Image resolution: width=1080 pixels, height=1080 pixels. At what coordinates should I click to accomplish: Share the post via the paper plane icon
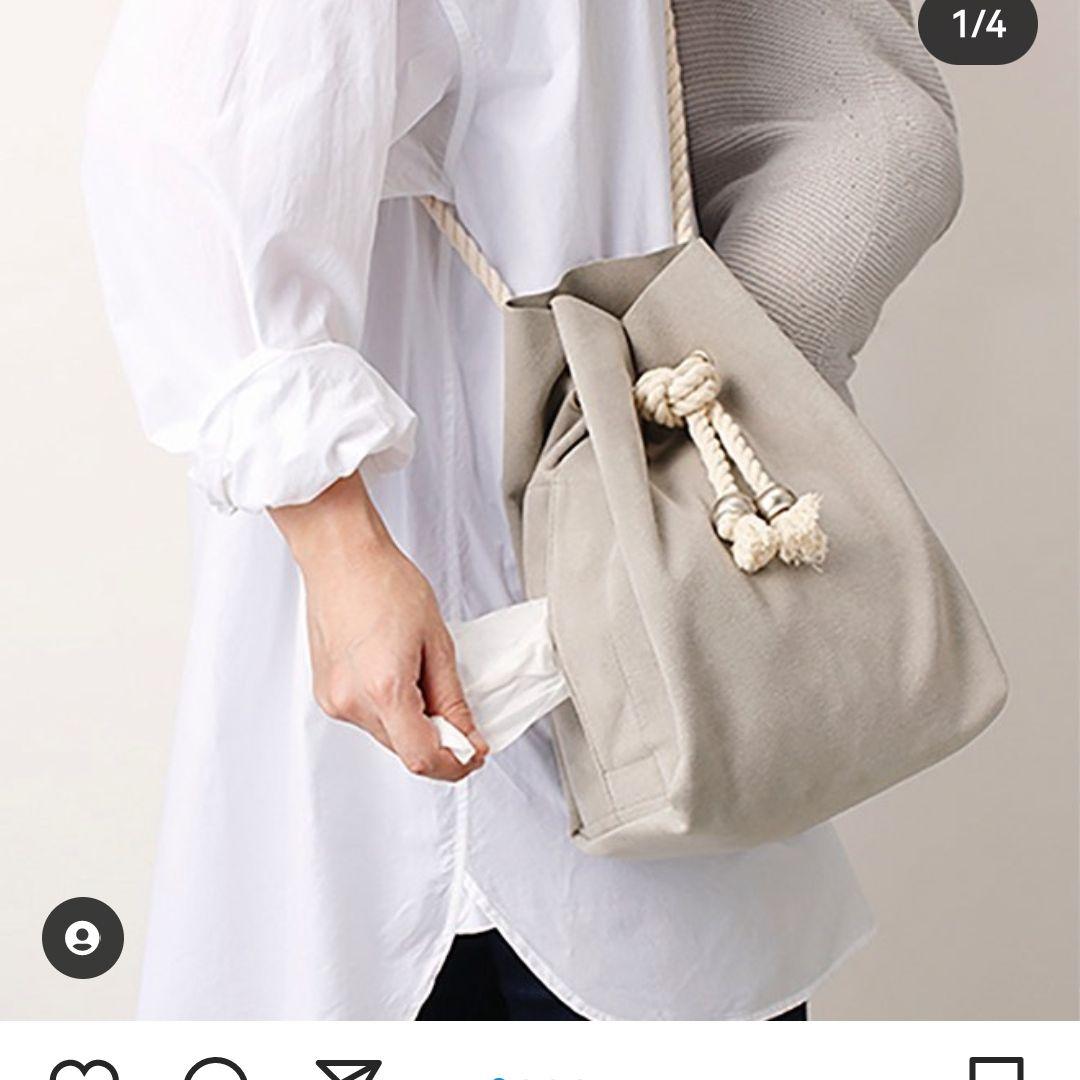[348, 1070]
